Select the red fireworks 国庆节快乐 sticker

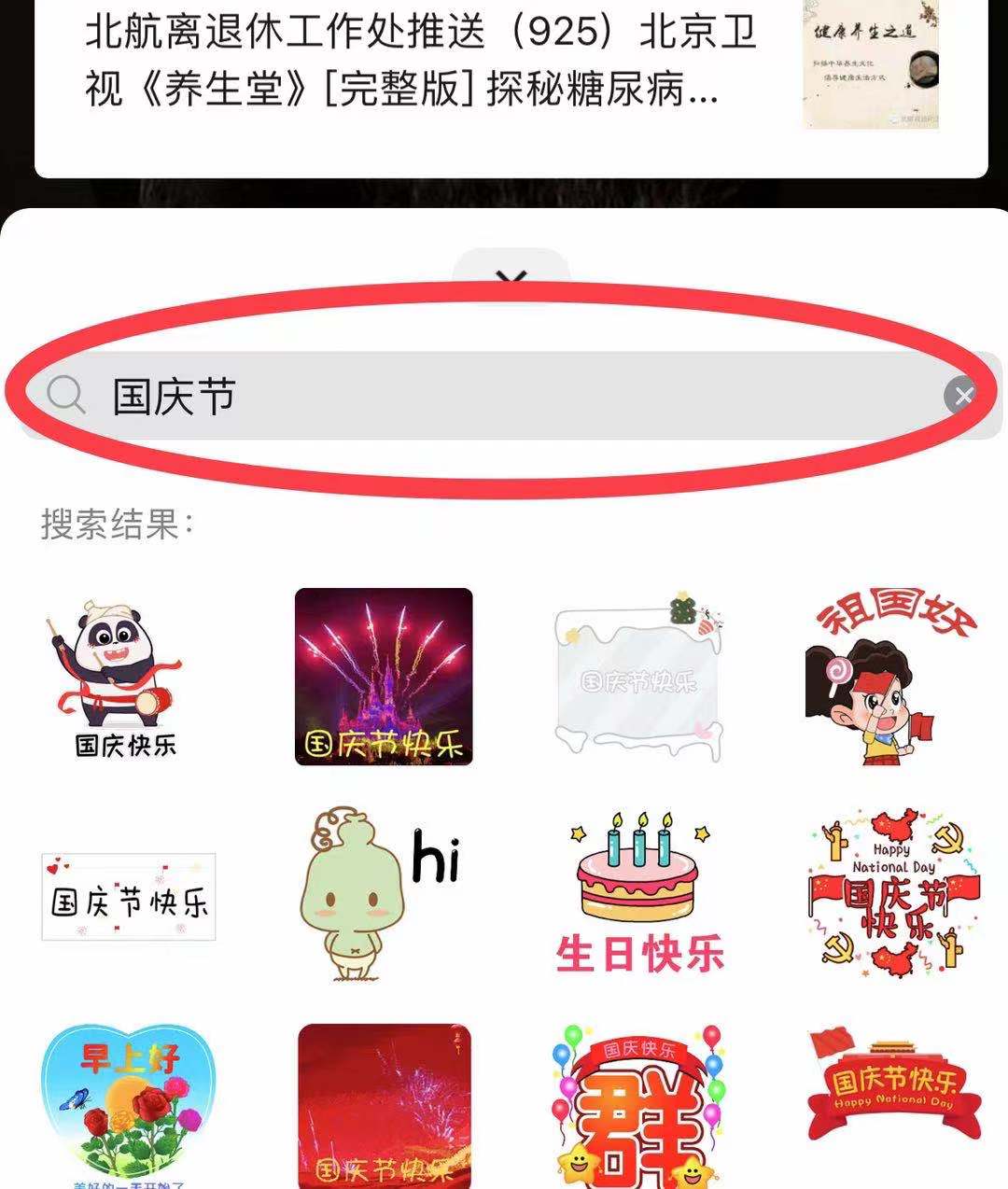384,1106
